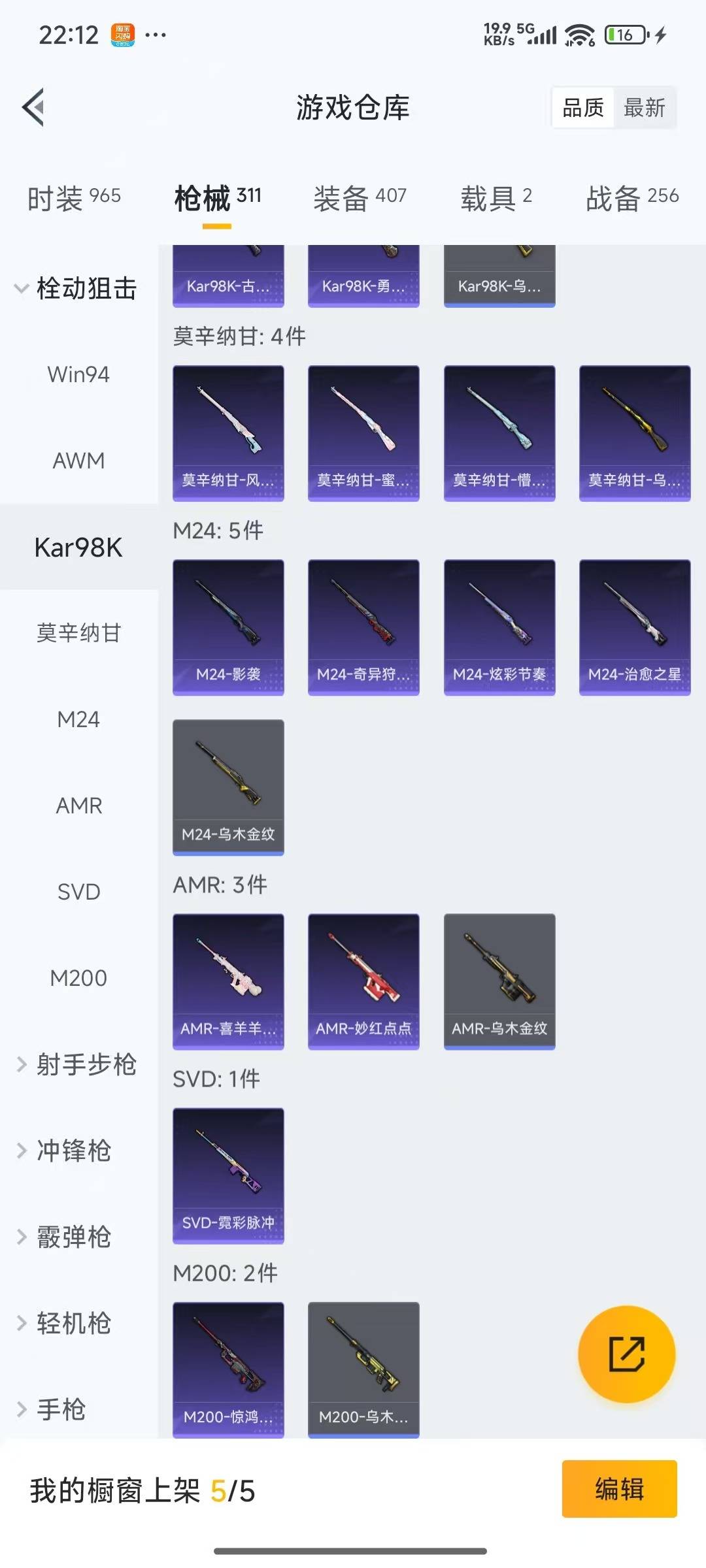Viewport: 706px width, 1568px height.
Task: Select M200 in the sidebar
Action: [79, 978]
